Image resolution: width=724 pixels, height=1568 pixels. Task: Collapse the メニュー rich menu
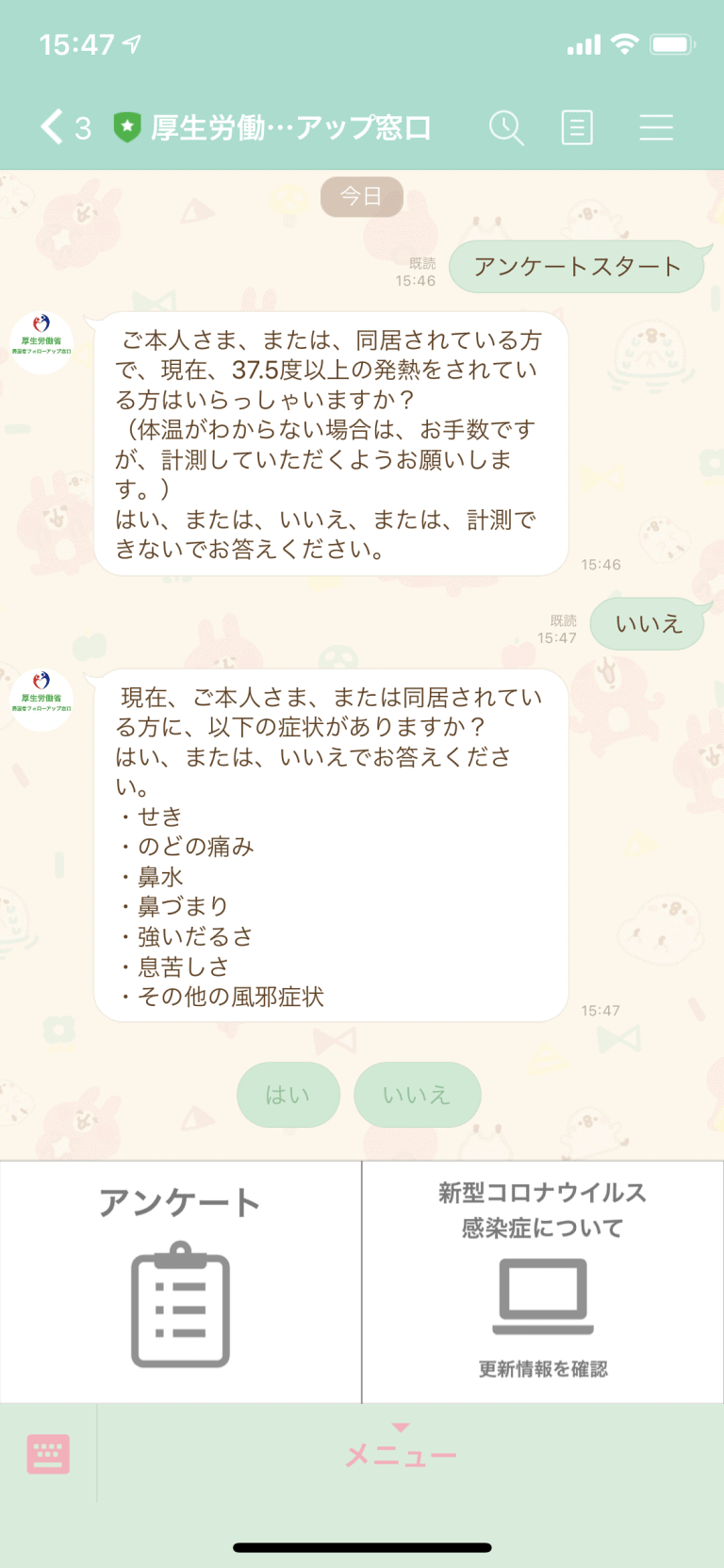pyautogui.click(x=402, y=1452)
